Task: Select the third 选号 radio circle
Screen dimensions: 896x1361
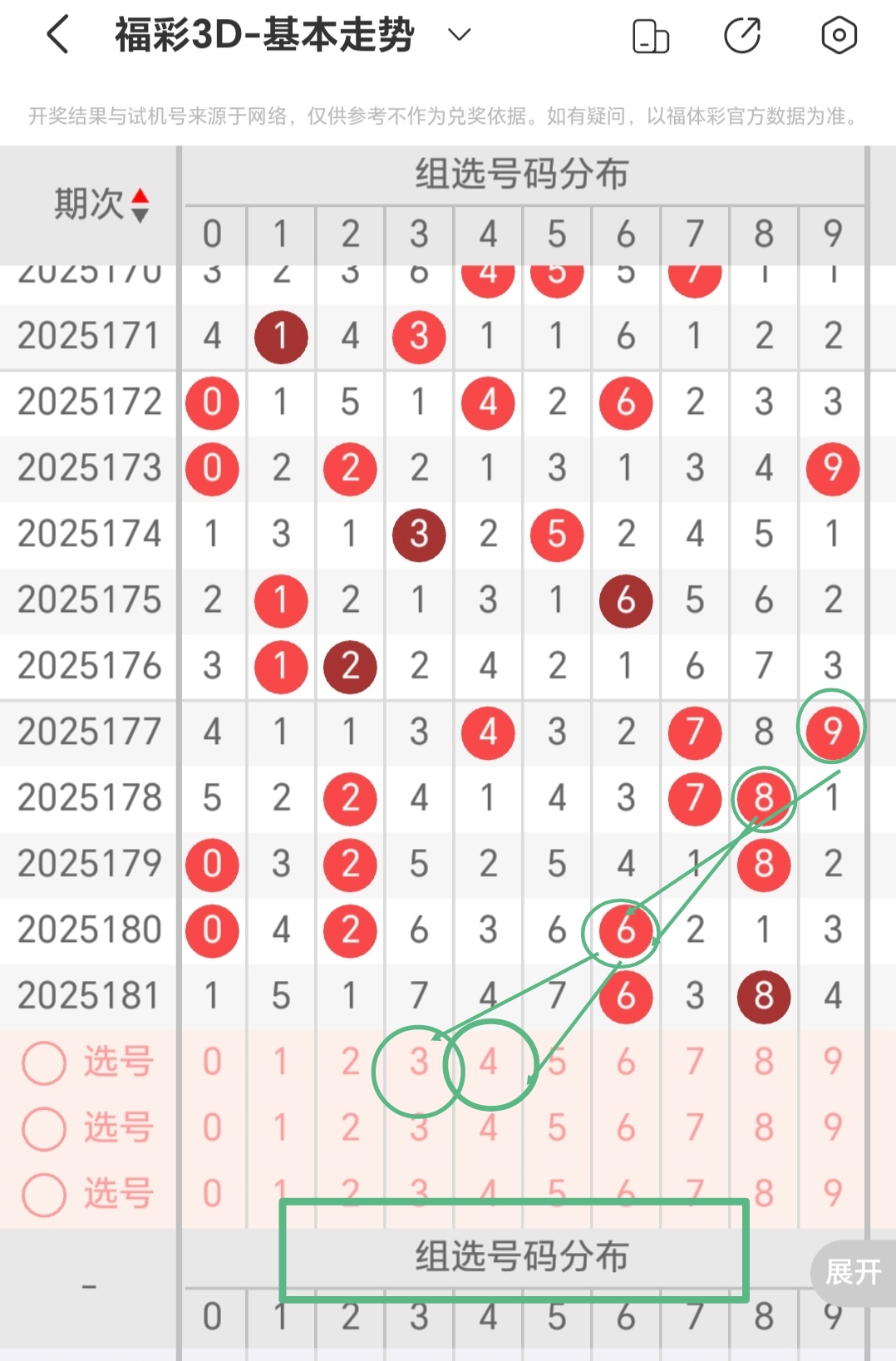Action: (x=44, y=1196)
